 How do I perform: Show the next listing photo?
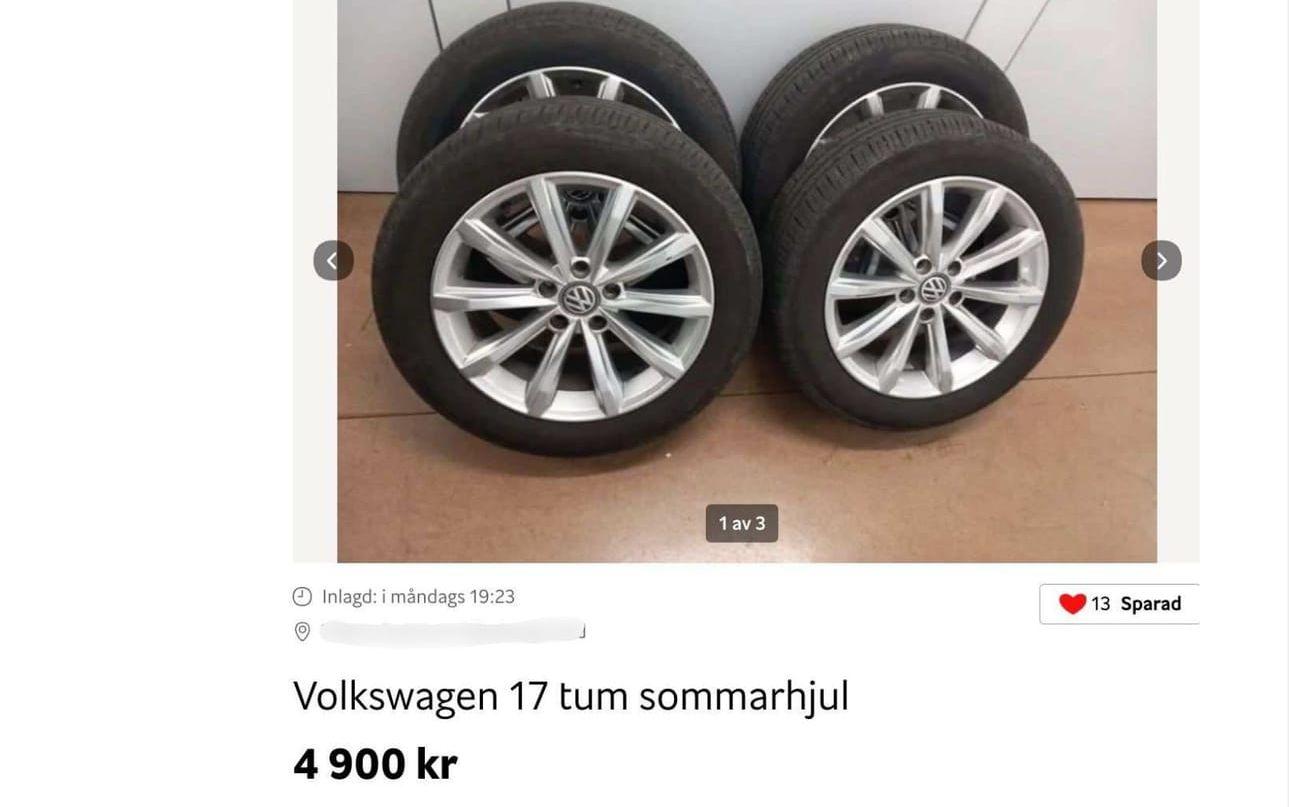pos(1161,261)
